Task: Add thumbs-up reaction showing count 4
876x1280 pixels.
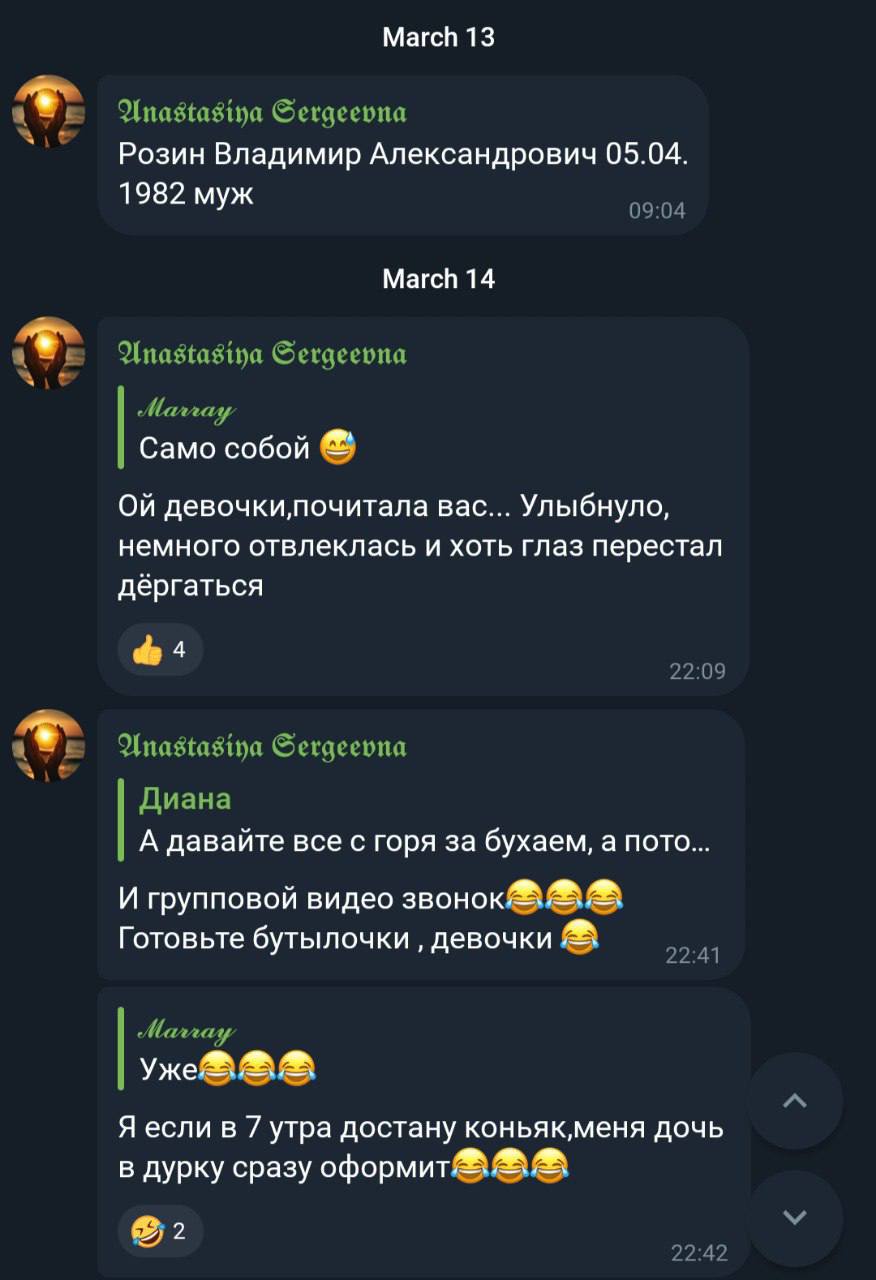Action: coord(160,650)
